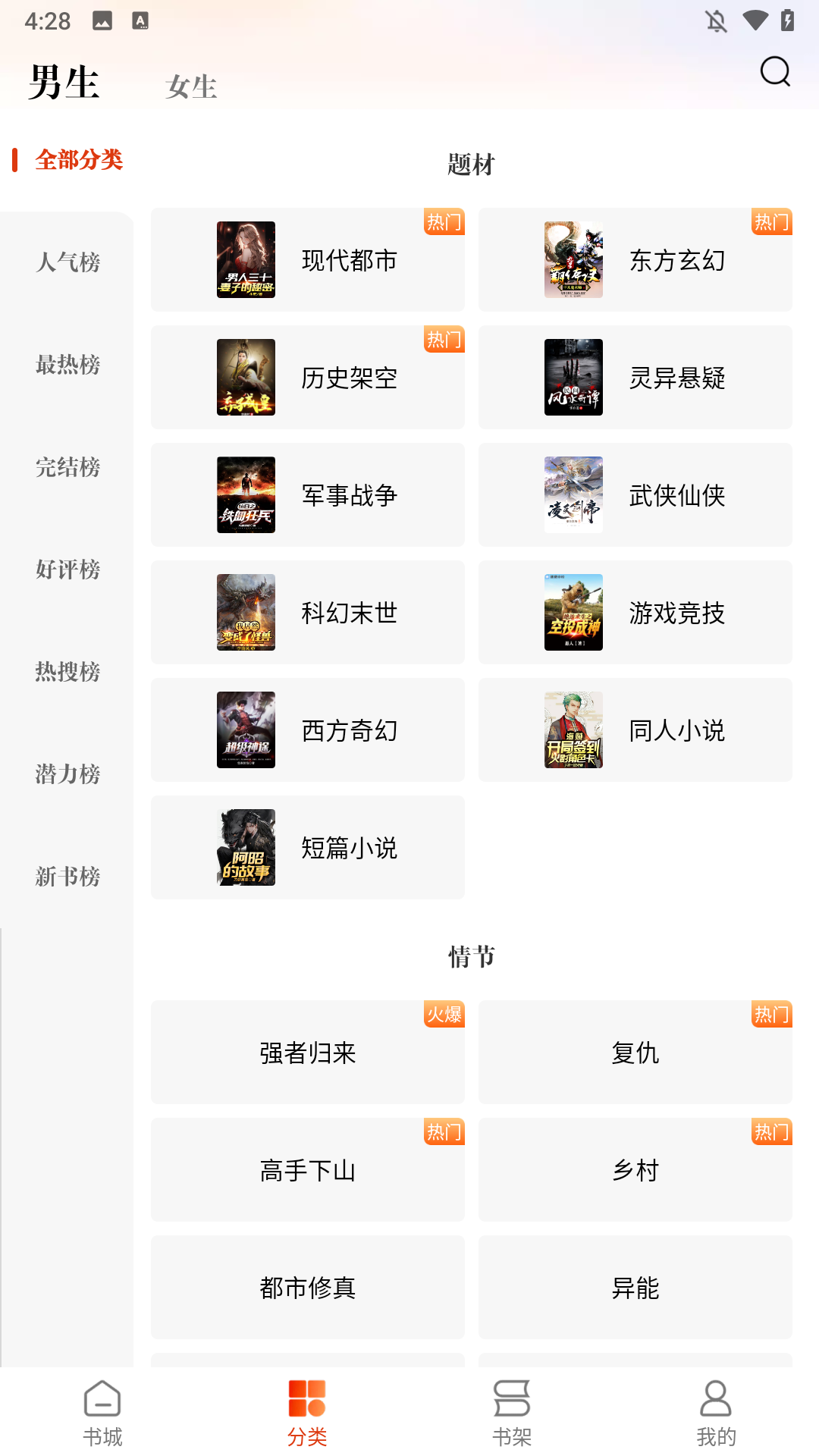Viewport: 819px width, 1456px height.
Task: Select 人气榜 in the sidebar
Action: (x=65, y=262)
